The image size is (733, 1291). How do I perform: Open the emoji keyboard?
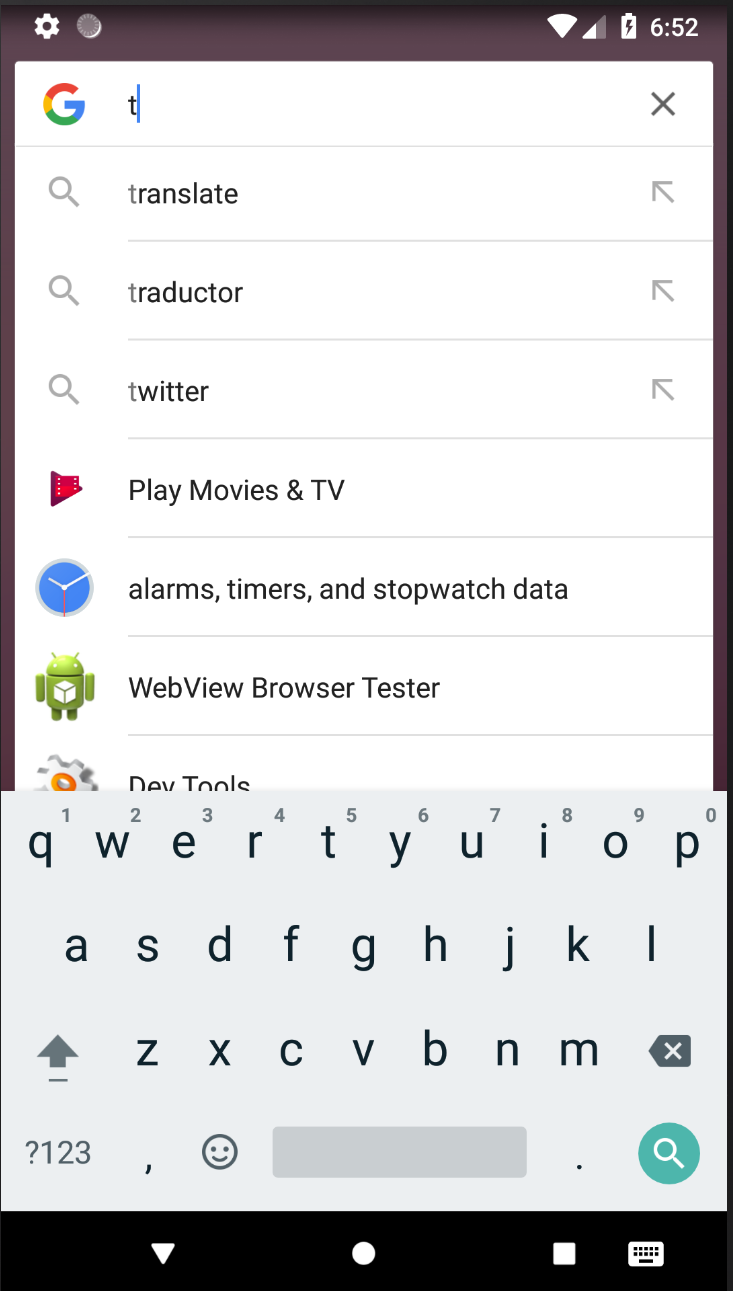point(220,1153)
